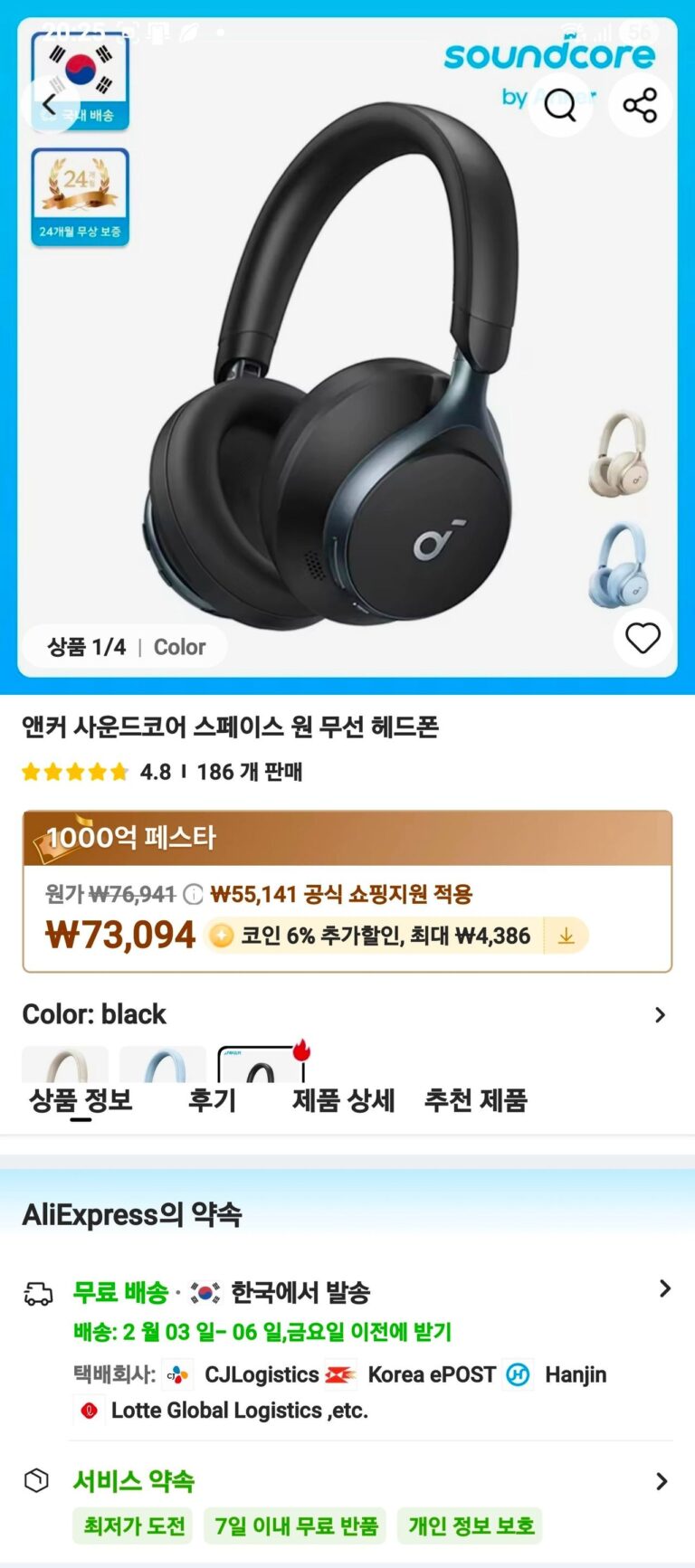Select the black color swatch

point(261,1065)
